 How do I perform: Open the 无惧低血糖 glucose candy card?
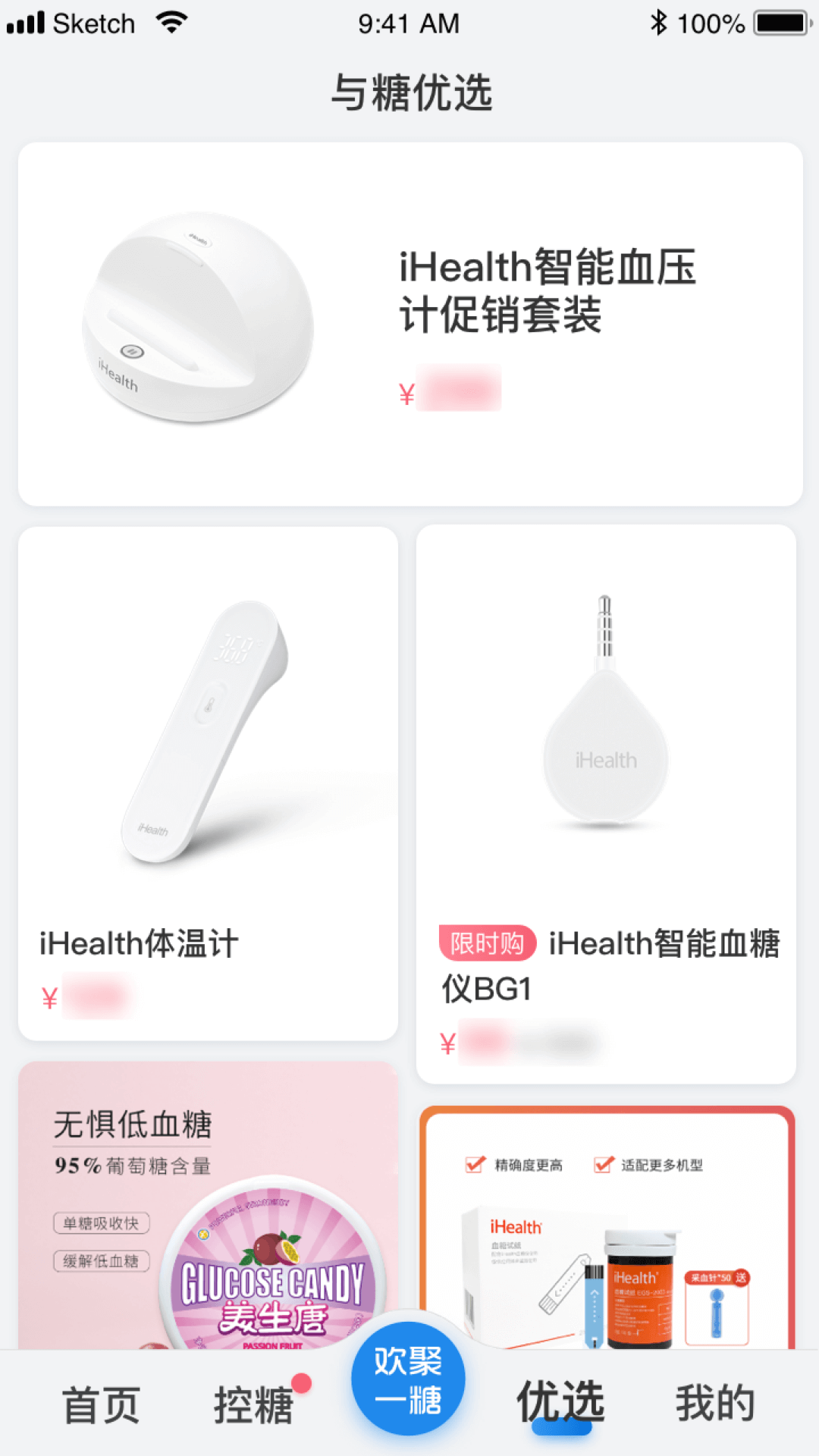208,1206
